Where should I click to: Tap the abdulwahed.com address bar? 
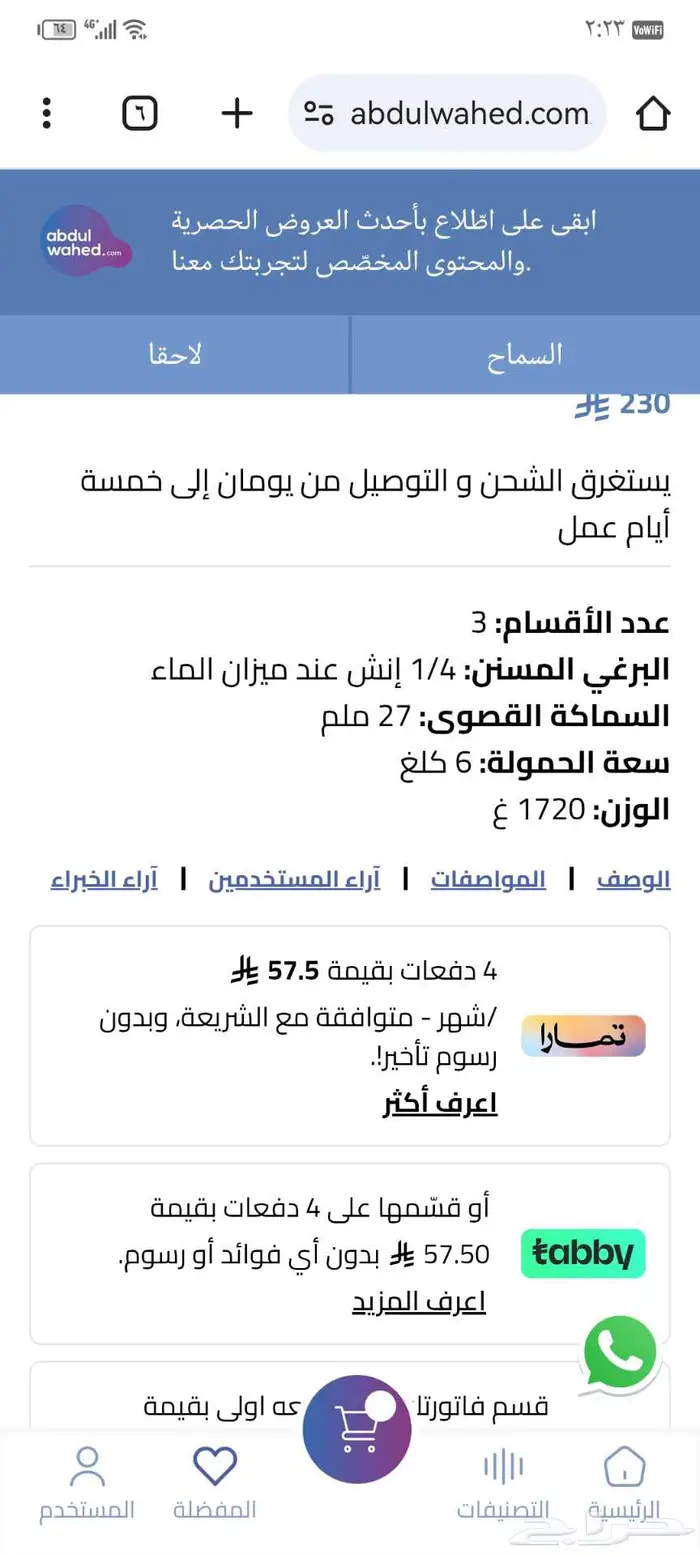click(x=448, y=113)
